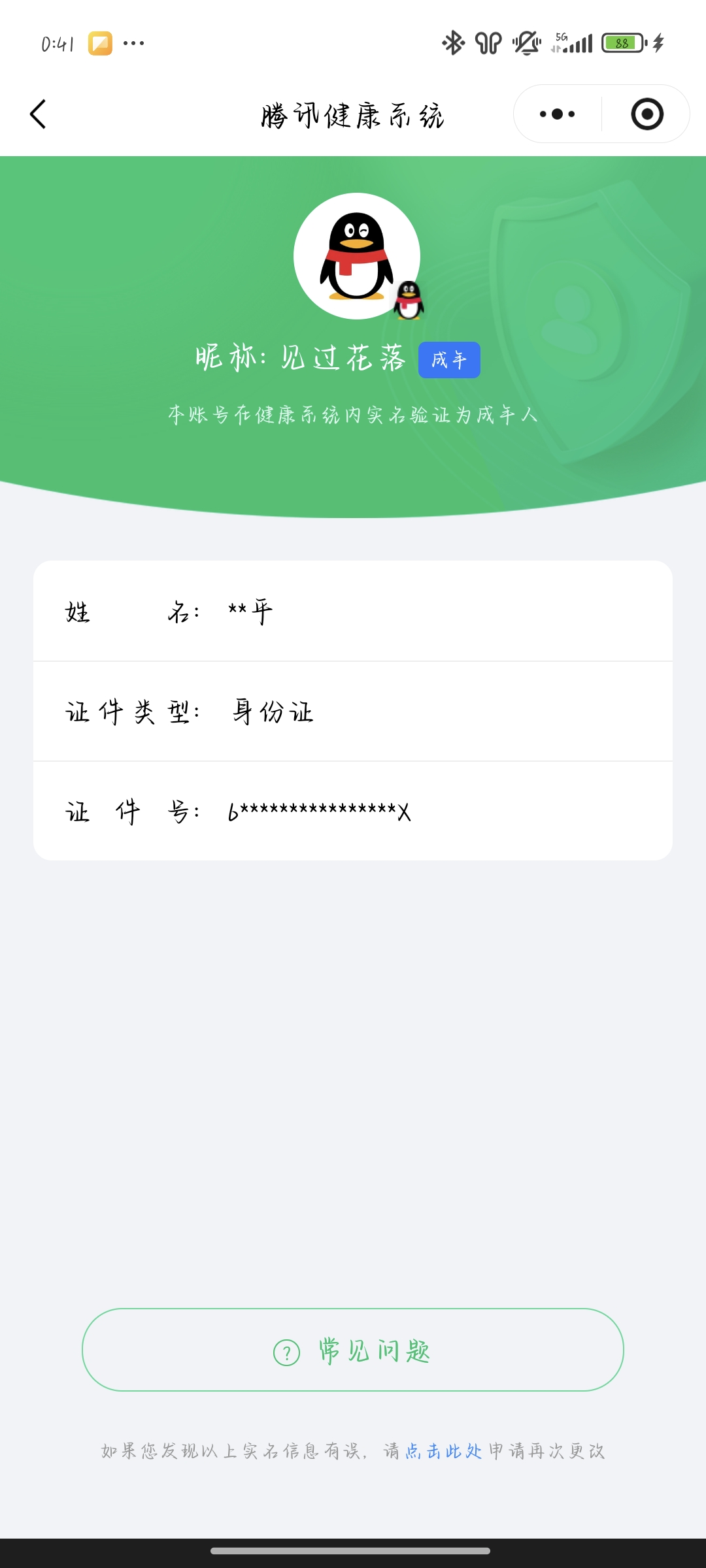Image resolution: width=706 pixels, height=1568 pixels.
Task: Click the question mark icon beside 常见问题
Action: tap(286, 1351)
